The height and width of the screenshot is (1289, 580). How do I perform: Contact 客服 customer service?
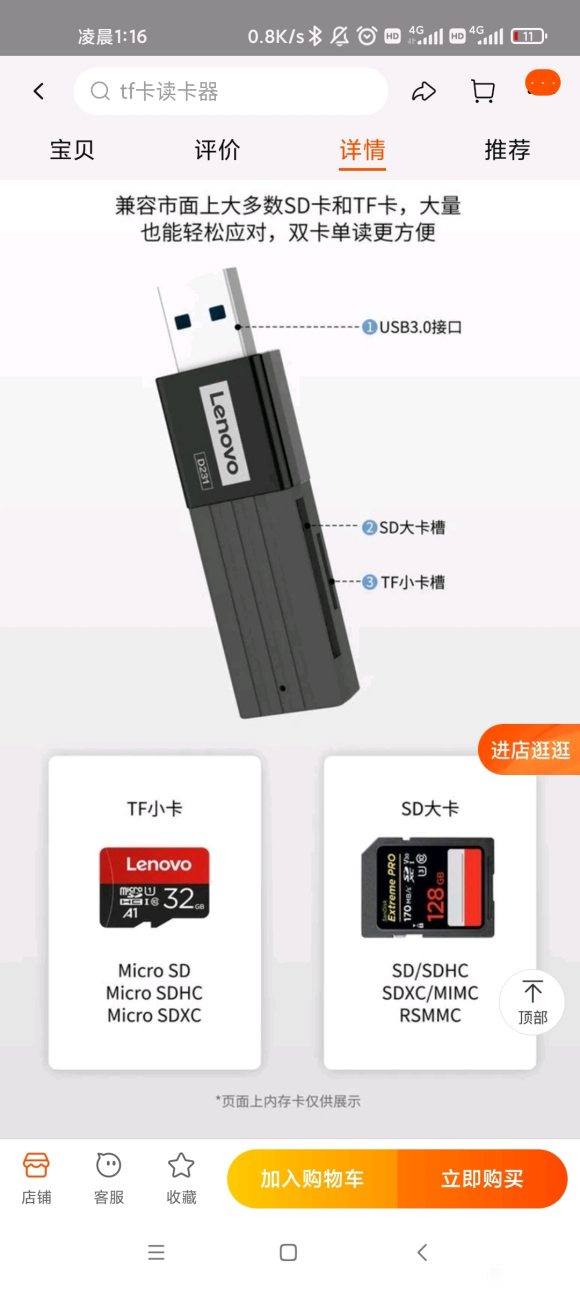point(108,1178)
